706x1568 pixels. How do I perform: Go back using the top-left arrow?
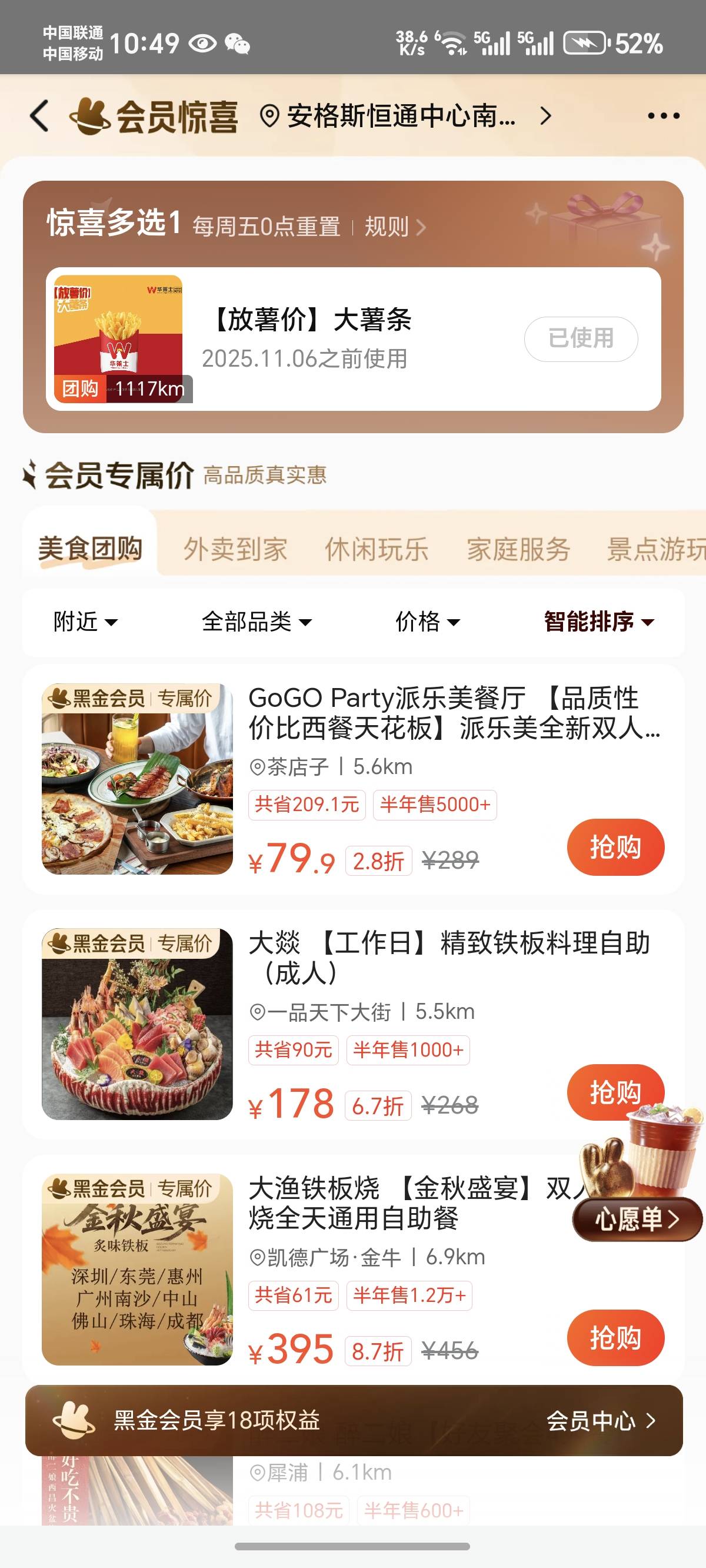click(39, 115)
